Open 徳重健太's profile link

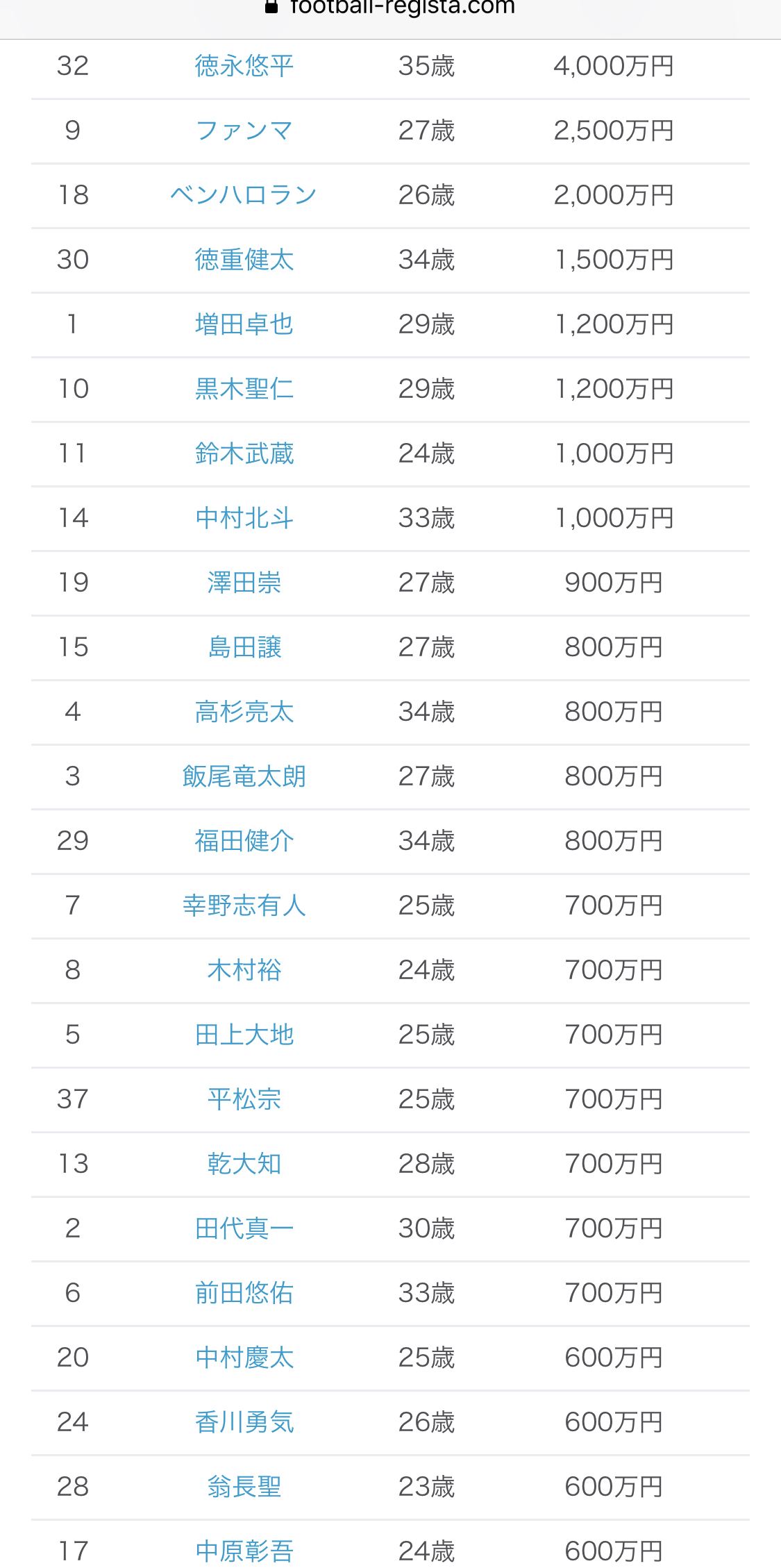tap(244, 260)
